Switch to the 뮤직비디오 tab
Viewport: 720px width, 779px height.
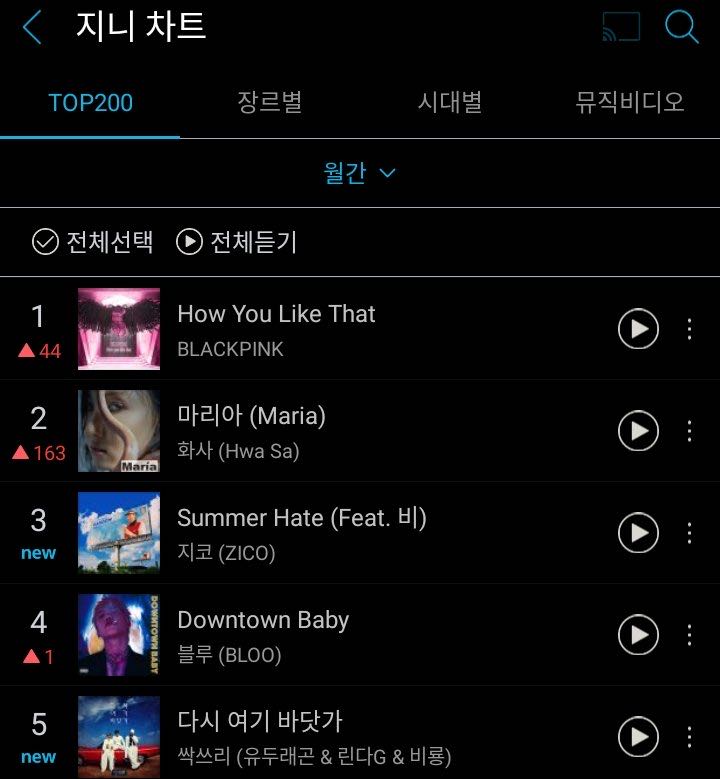[x=630, y=103]
